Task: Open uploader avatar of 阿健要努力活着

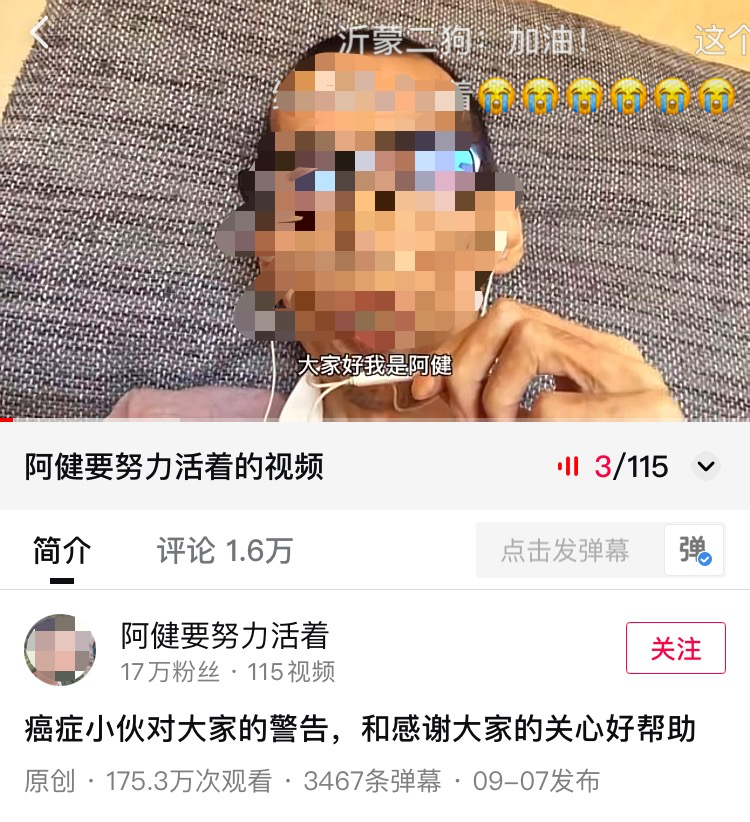Action: coord(60,650)
